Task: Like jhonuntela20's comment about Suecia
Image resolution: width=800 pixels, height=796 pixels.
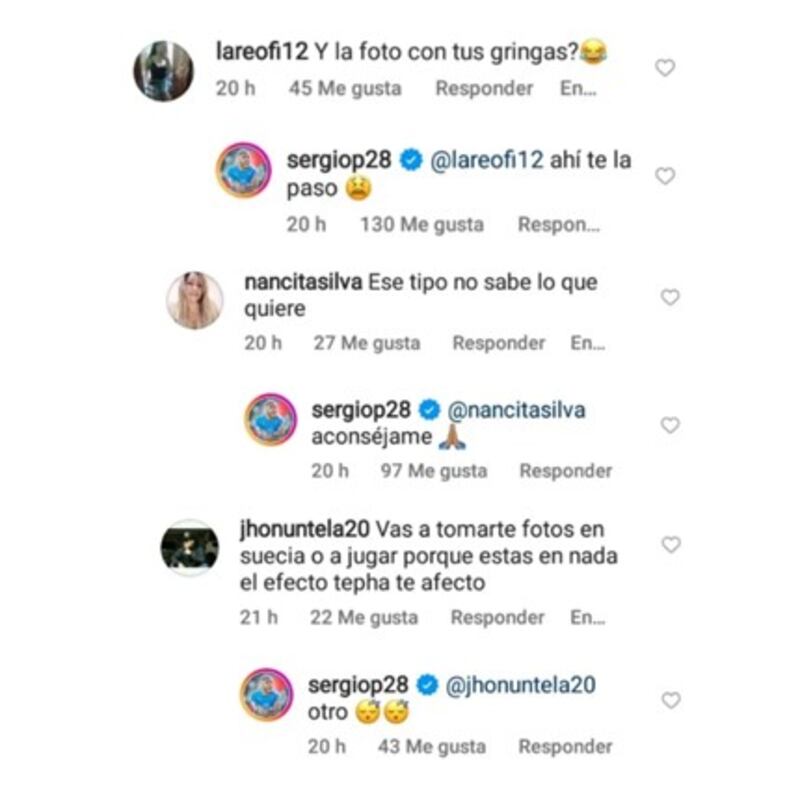Action: pyautogui.click(x=670, y=545)
